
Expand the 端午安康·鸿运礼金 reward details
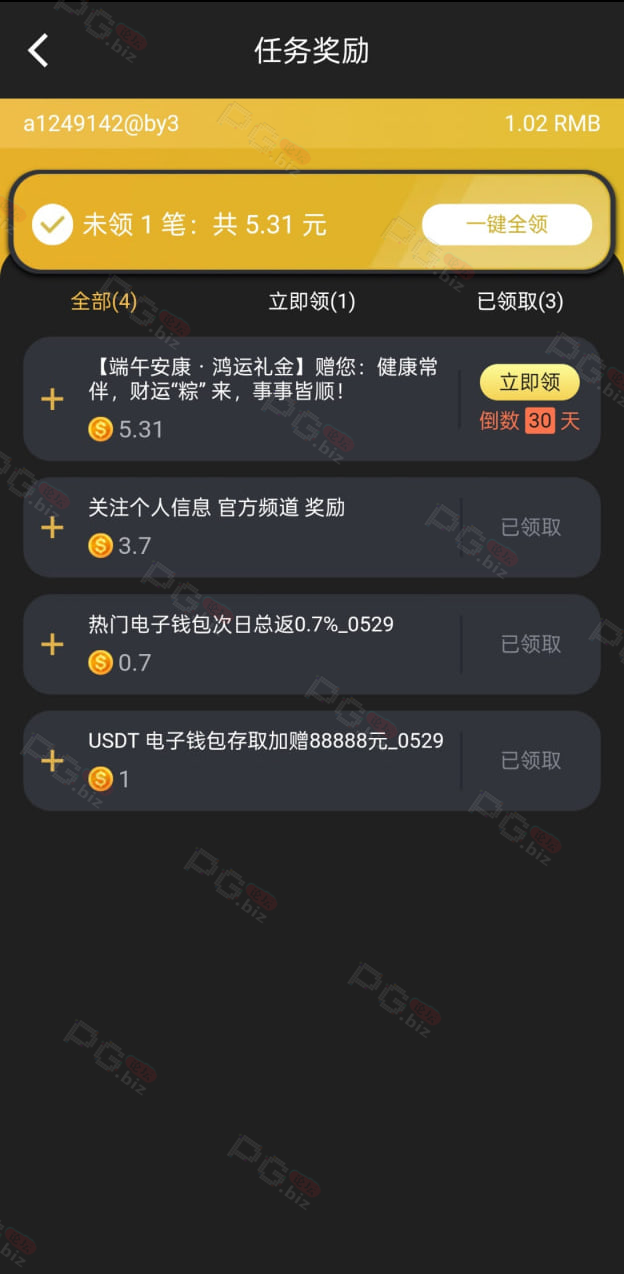52,400
